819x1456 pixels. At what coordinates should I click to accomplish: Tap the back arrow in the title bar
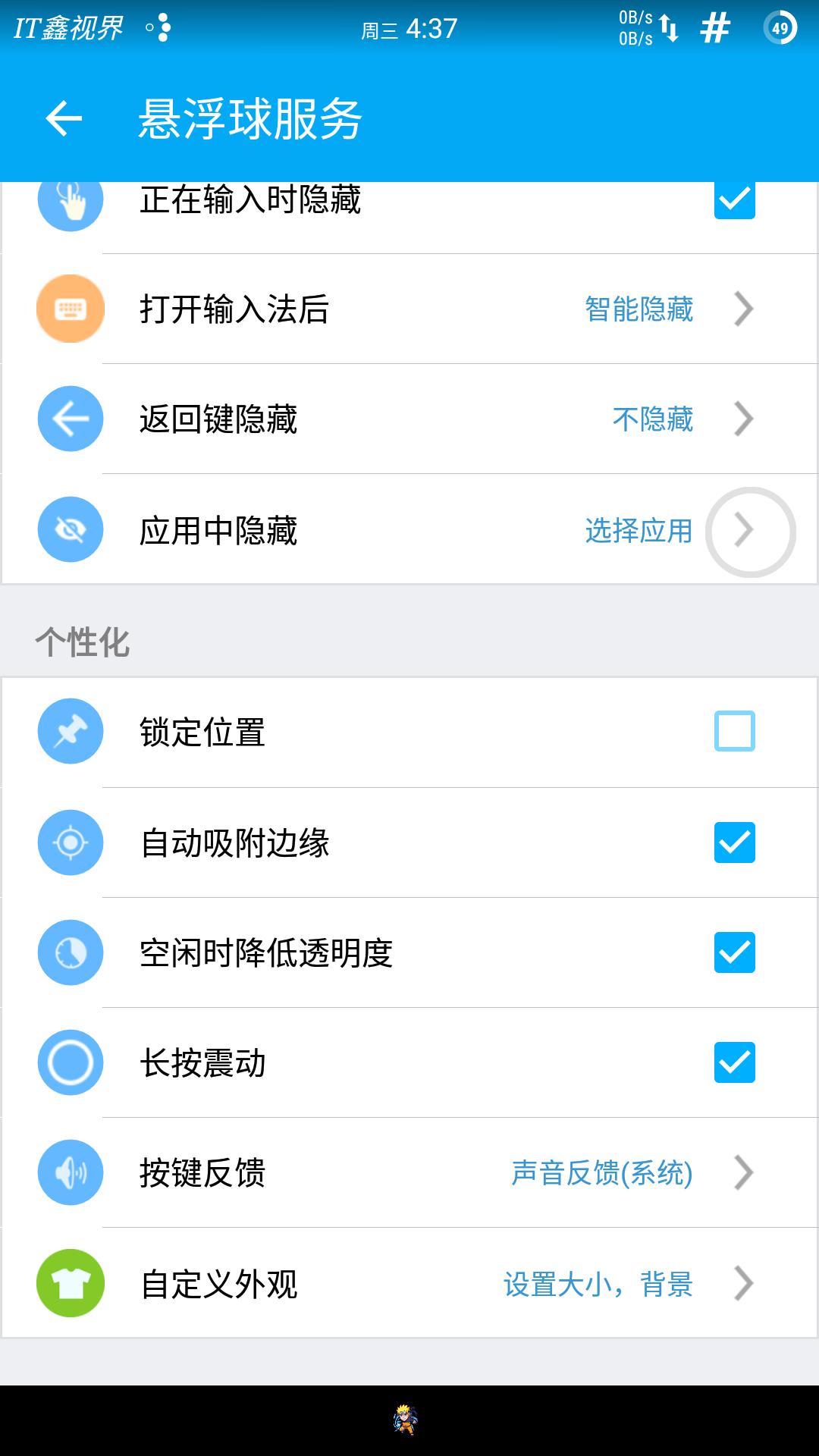pyautogui.click(x=64, y=118)
